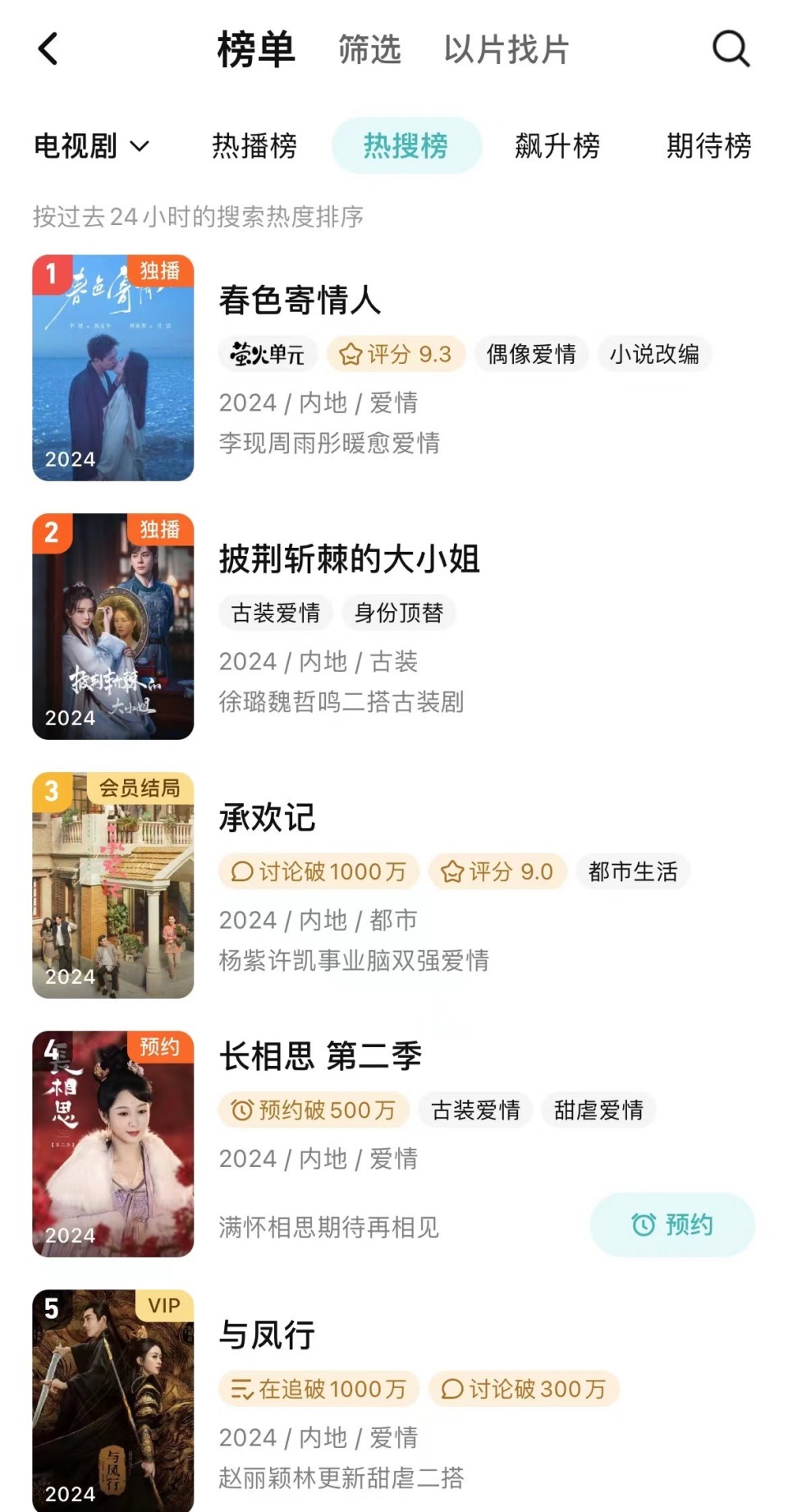Image resolution: width=788 pixels, height=1512 pixels.
Task: Click the alarm clock icon on 预约破500万 tag
Action: 241,1110
